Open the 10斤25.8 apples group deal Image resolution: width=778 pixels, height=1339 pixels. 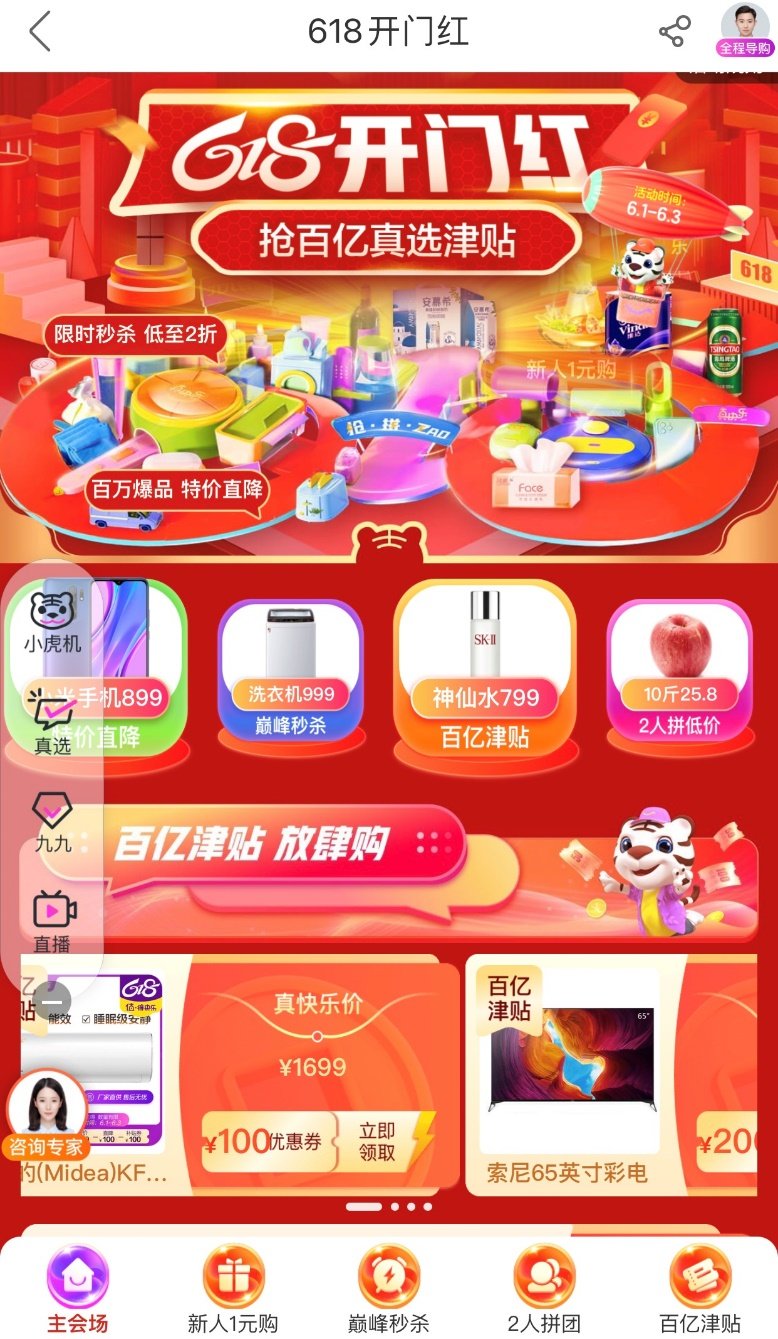coord(679,668)
